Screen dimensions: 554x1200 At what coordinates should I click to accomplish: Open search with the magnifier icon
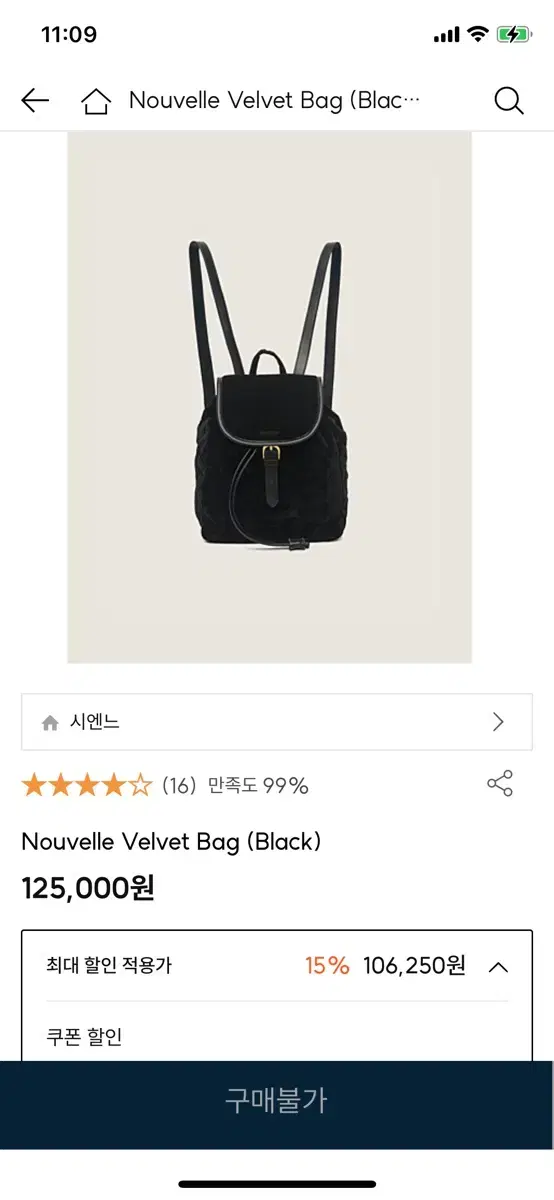tap(509, 100)
